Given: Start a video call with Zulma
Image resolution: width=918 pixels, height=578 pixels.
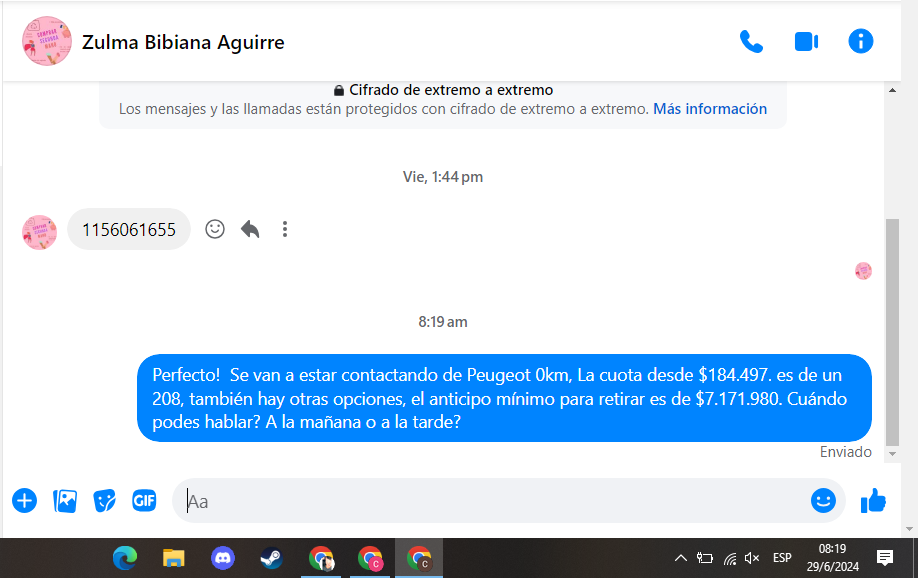Looking at the screenshot, I should pos(806,41).
